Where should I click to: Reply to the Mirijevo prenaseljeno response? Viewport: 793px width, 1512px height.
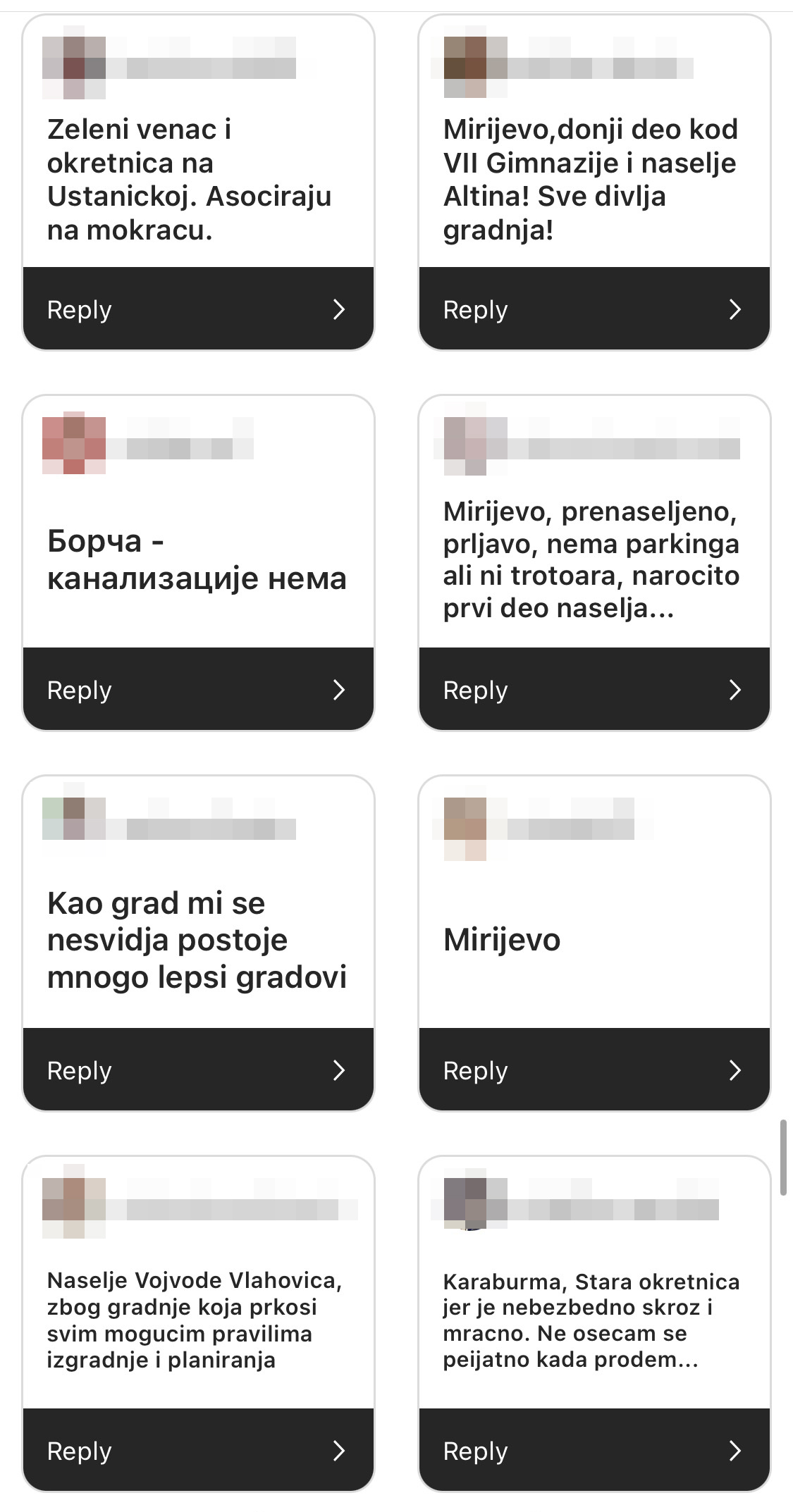[594, 690]
